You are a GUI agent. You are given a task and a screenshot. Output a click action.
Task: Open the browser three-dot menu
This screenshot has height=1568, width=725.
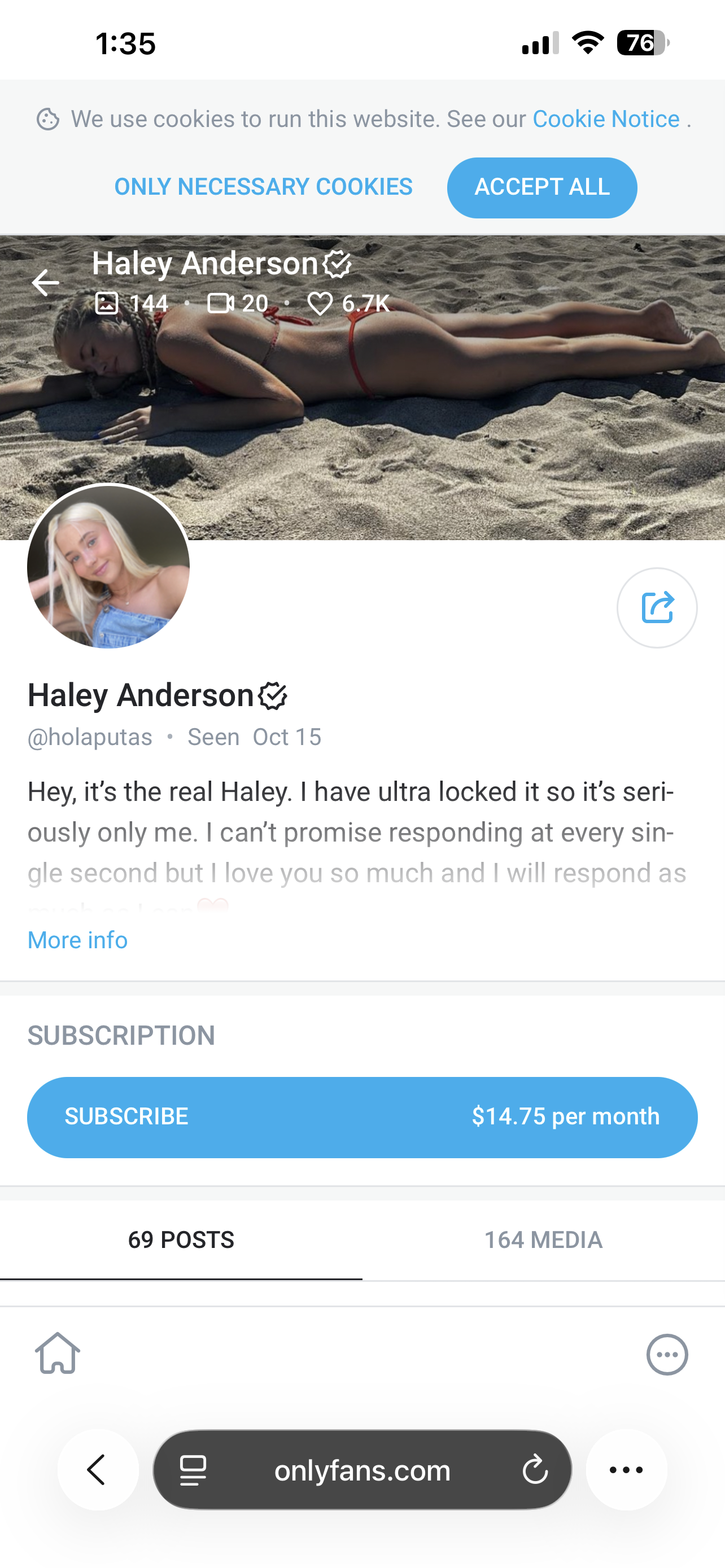point(626,1470)
